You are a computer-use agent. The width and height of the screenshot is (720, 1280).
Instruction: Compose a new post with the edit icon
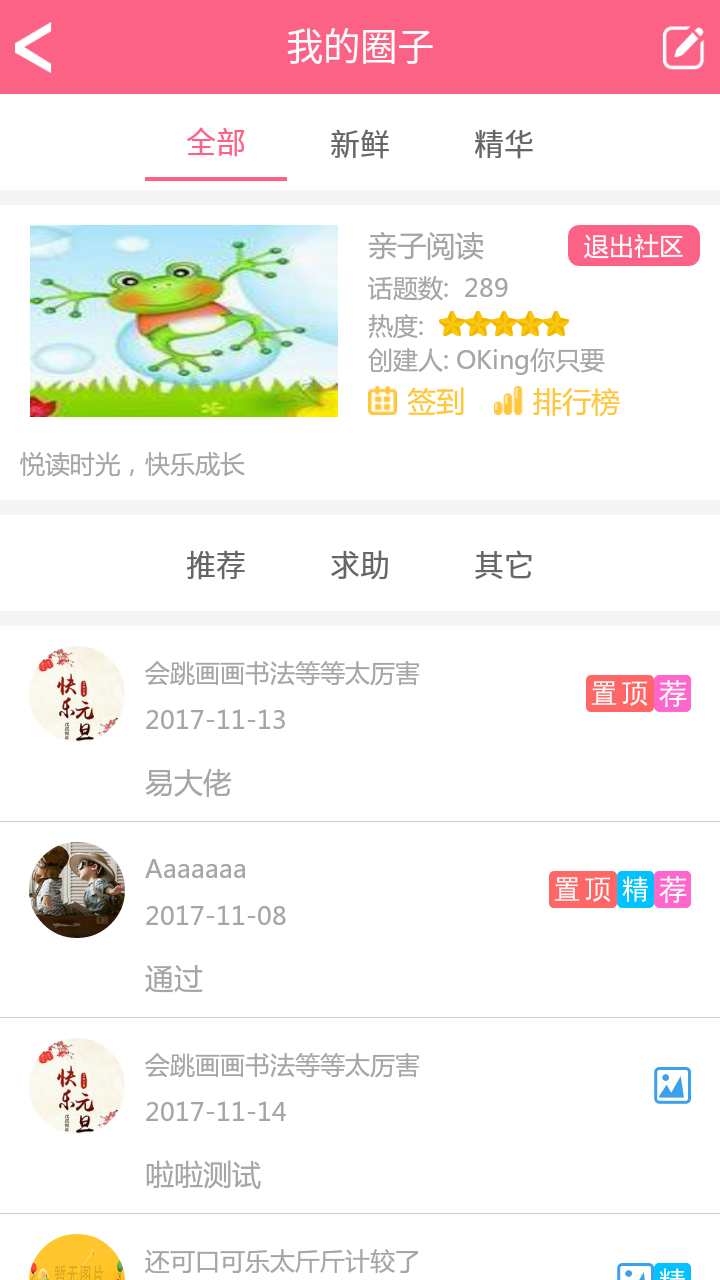coord(683,47)
